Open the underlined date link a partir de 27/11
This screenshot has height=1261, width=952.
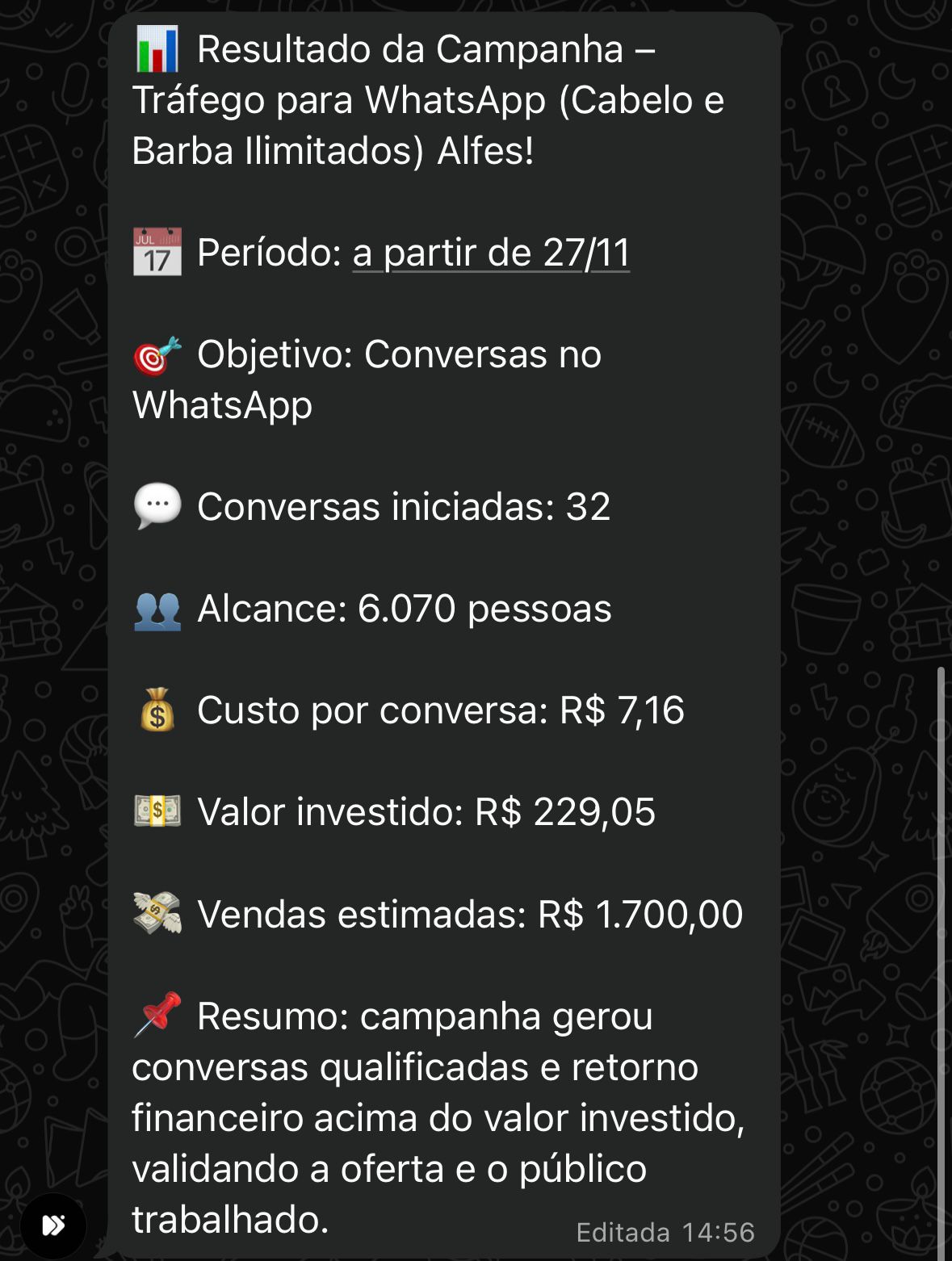click(491, 251)
